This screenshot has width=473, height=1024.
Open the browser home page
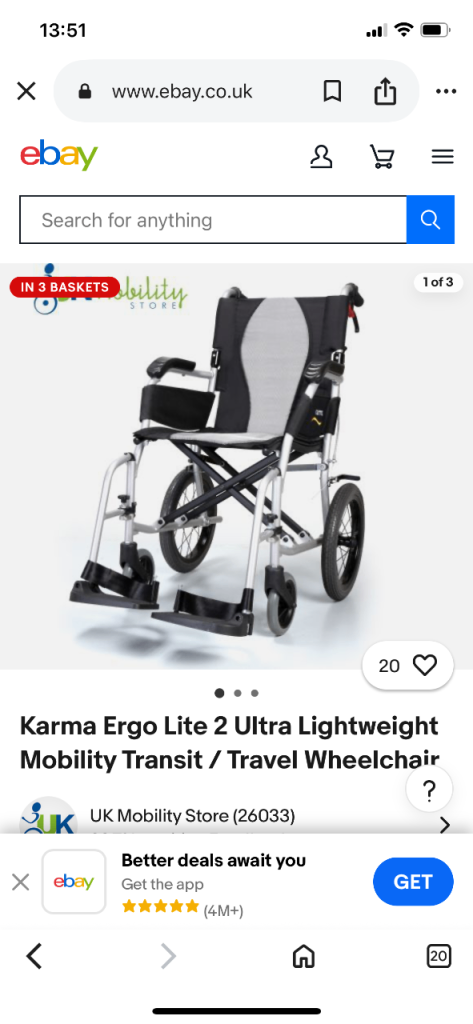[x=304, y=957]
